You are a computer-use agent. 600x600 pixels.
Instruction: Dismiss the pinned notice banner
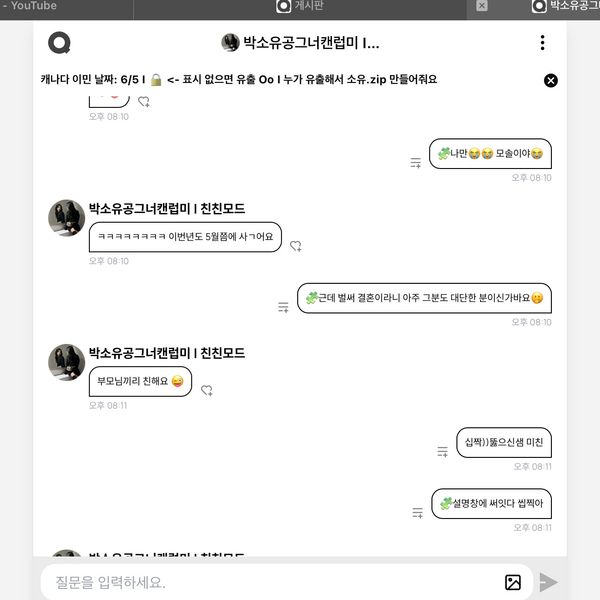pos(550,80)
